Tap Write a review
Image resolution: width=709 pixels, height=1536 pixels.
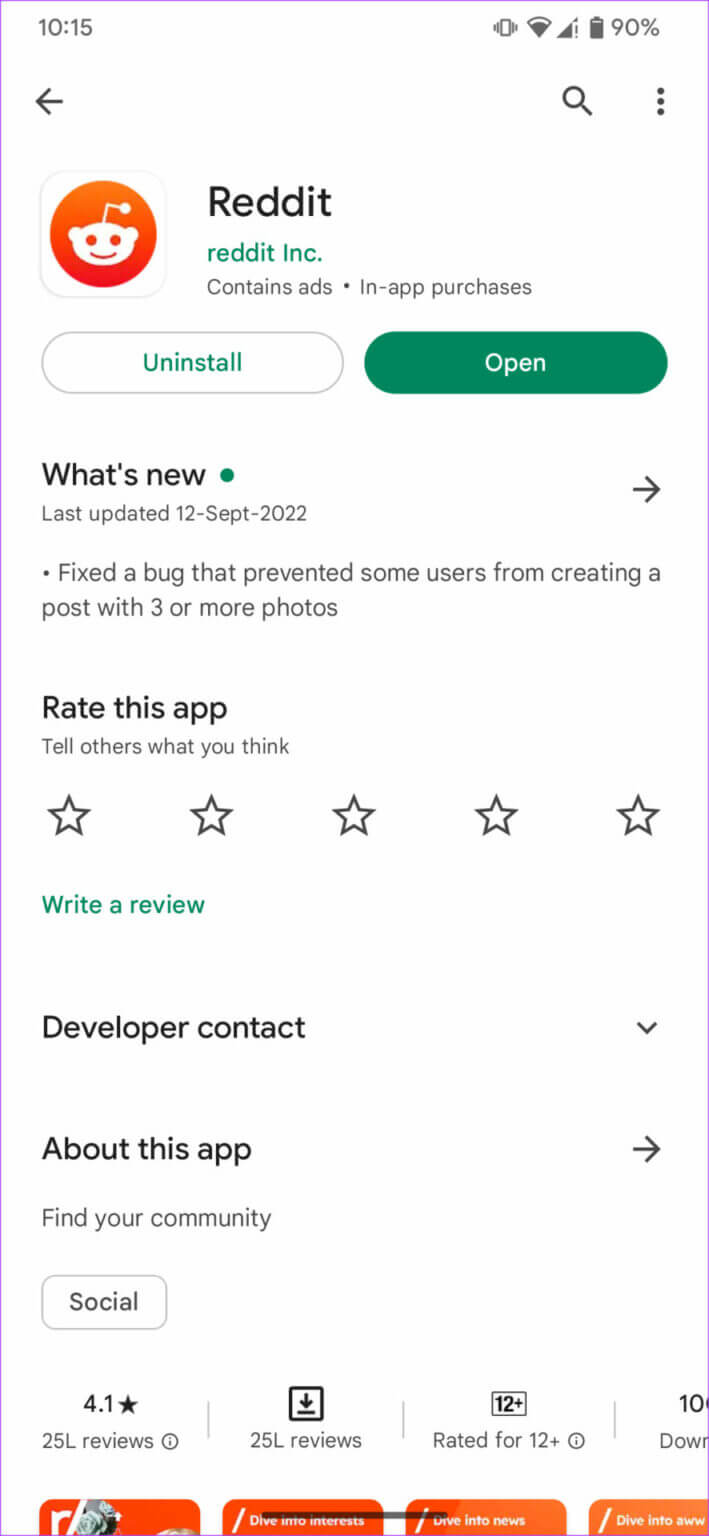123,904
